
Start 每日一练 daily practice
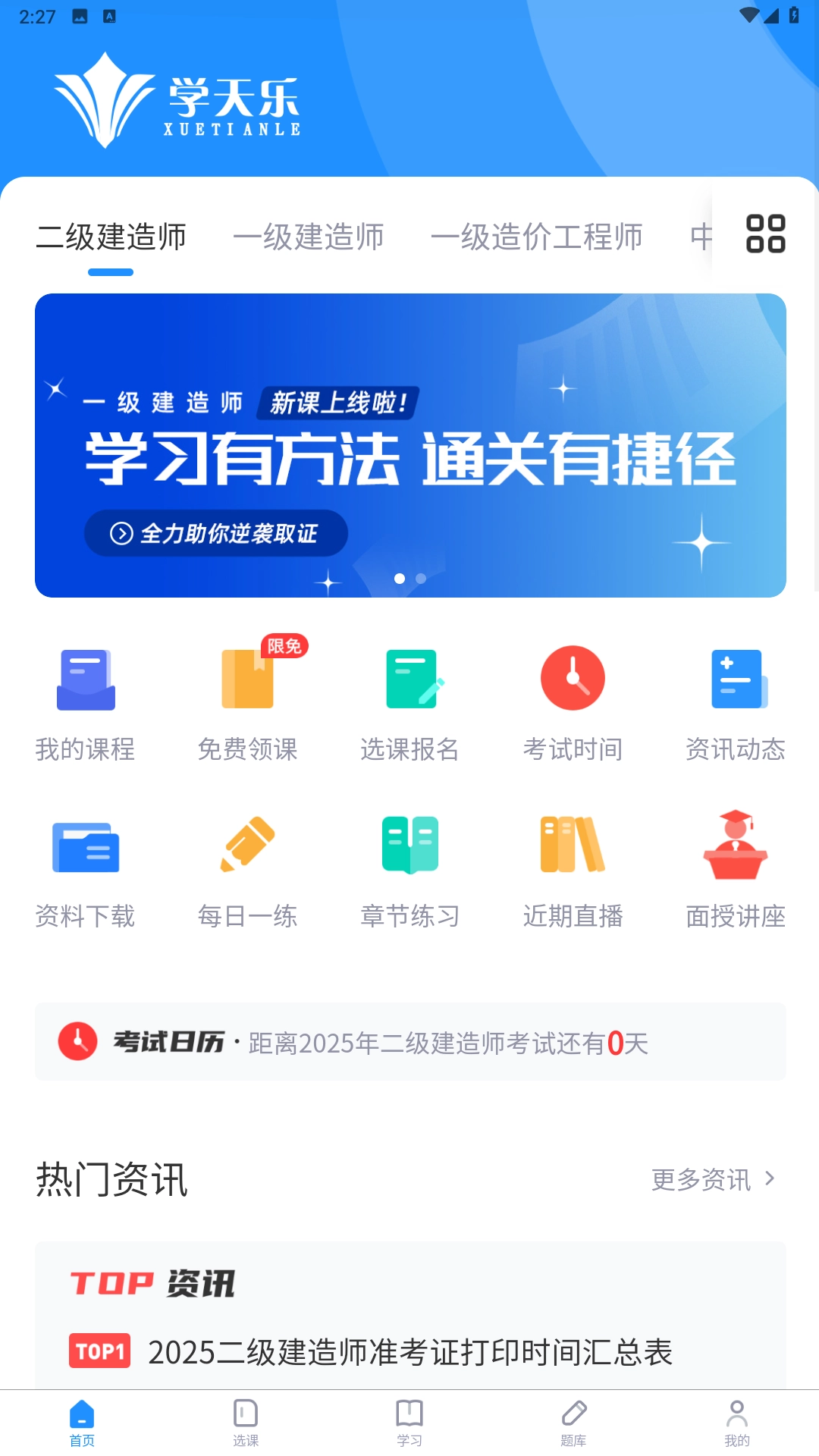(247, 864)
